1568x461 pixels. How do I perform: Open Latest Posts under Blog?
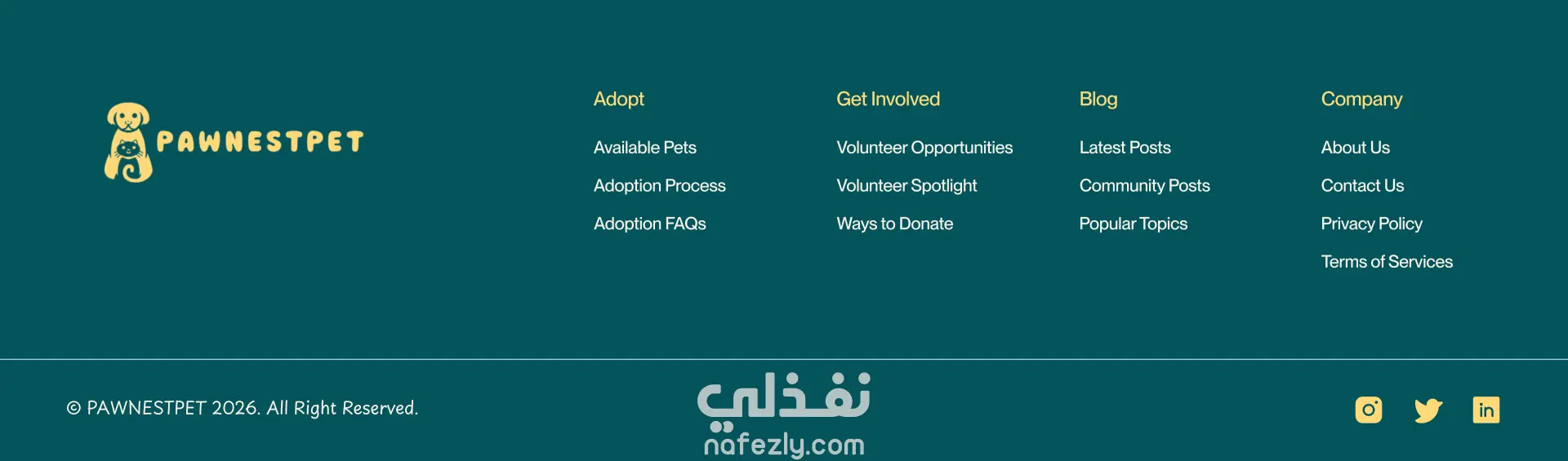1125,148
